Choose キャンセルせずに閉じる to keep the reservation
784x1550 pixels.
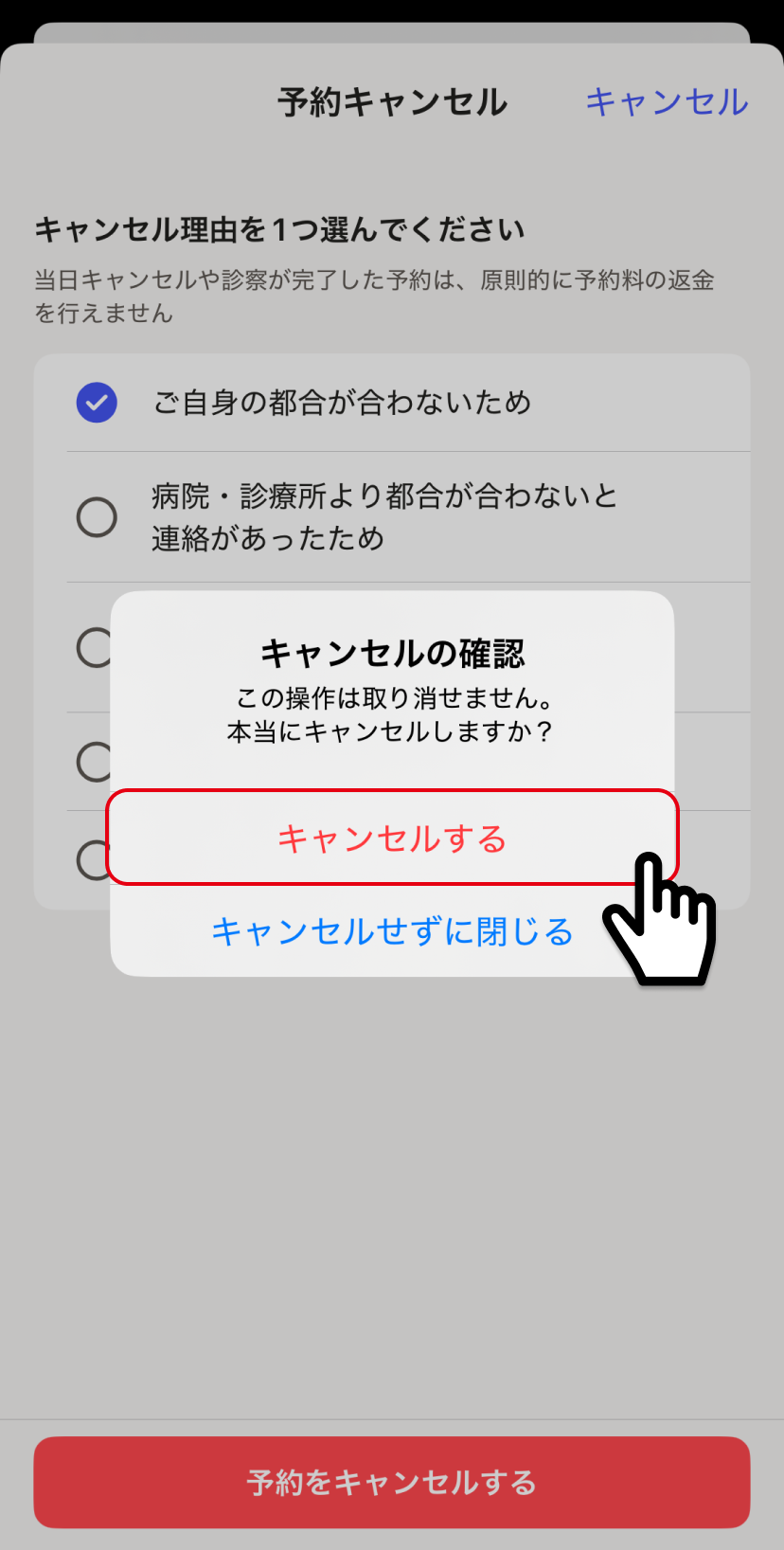pyautogui.click(x=392, y=931)
